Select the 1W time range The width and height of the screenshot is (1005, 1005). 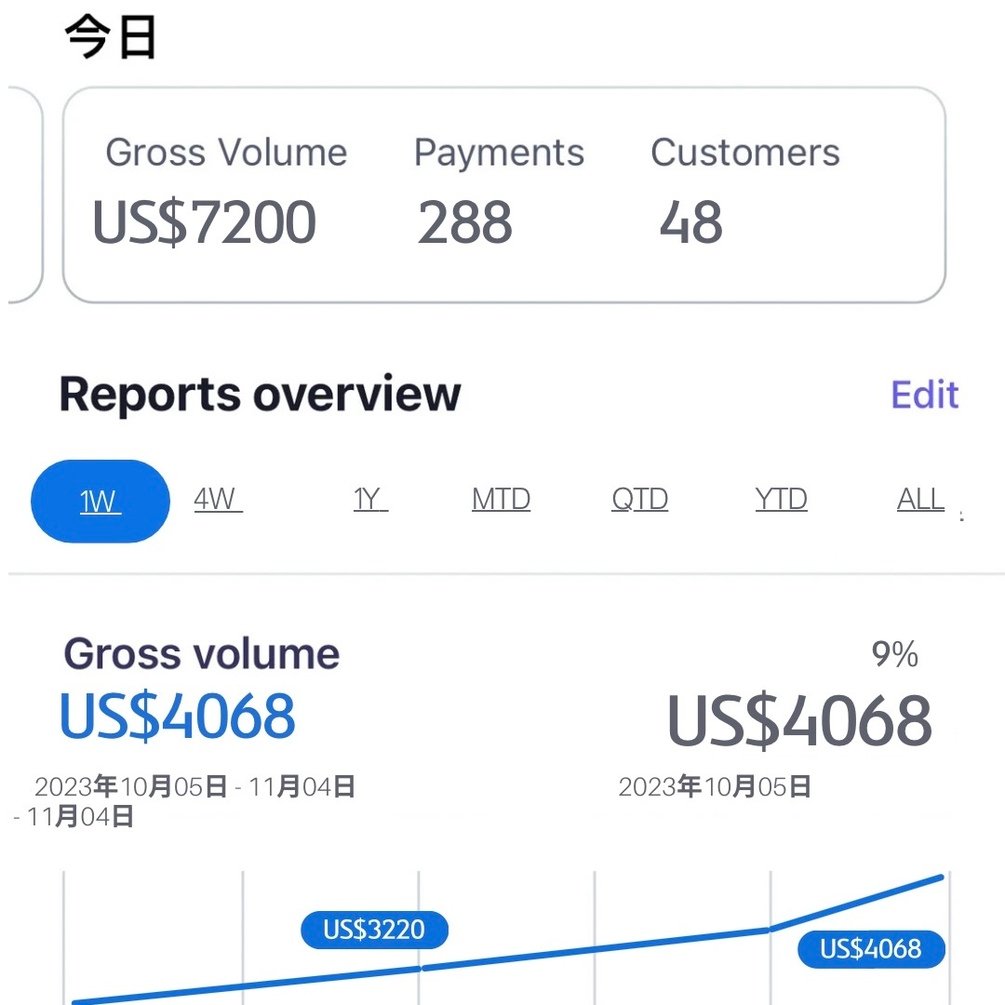coord(100,501)
